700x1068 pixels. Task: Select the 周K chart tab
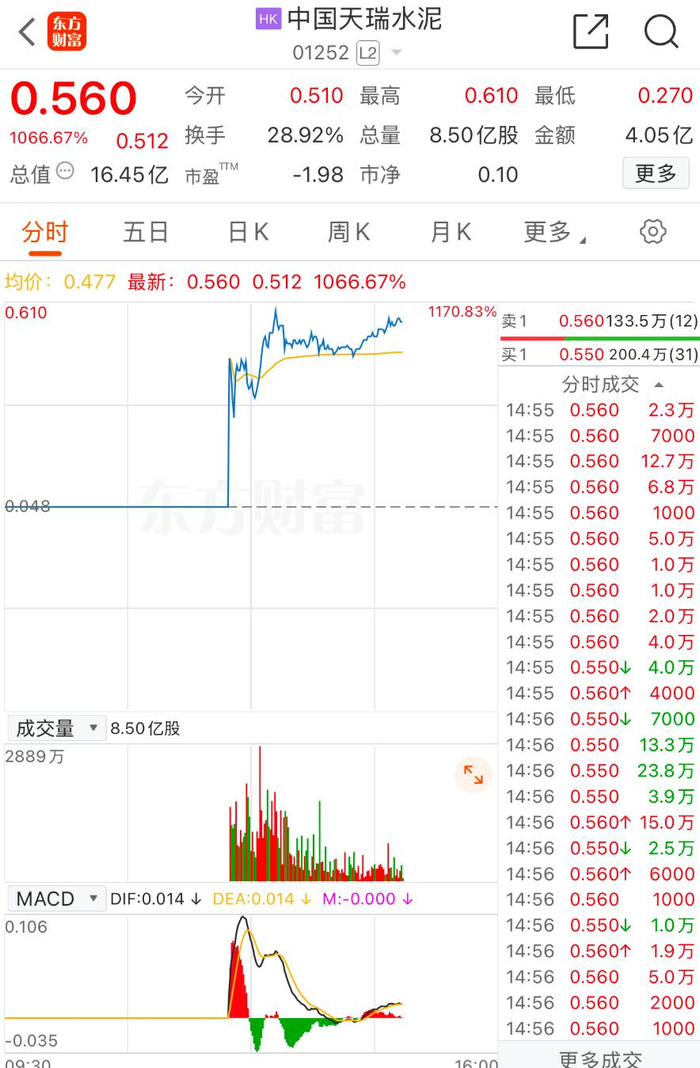tap(349, 233)
